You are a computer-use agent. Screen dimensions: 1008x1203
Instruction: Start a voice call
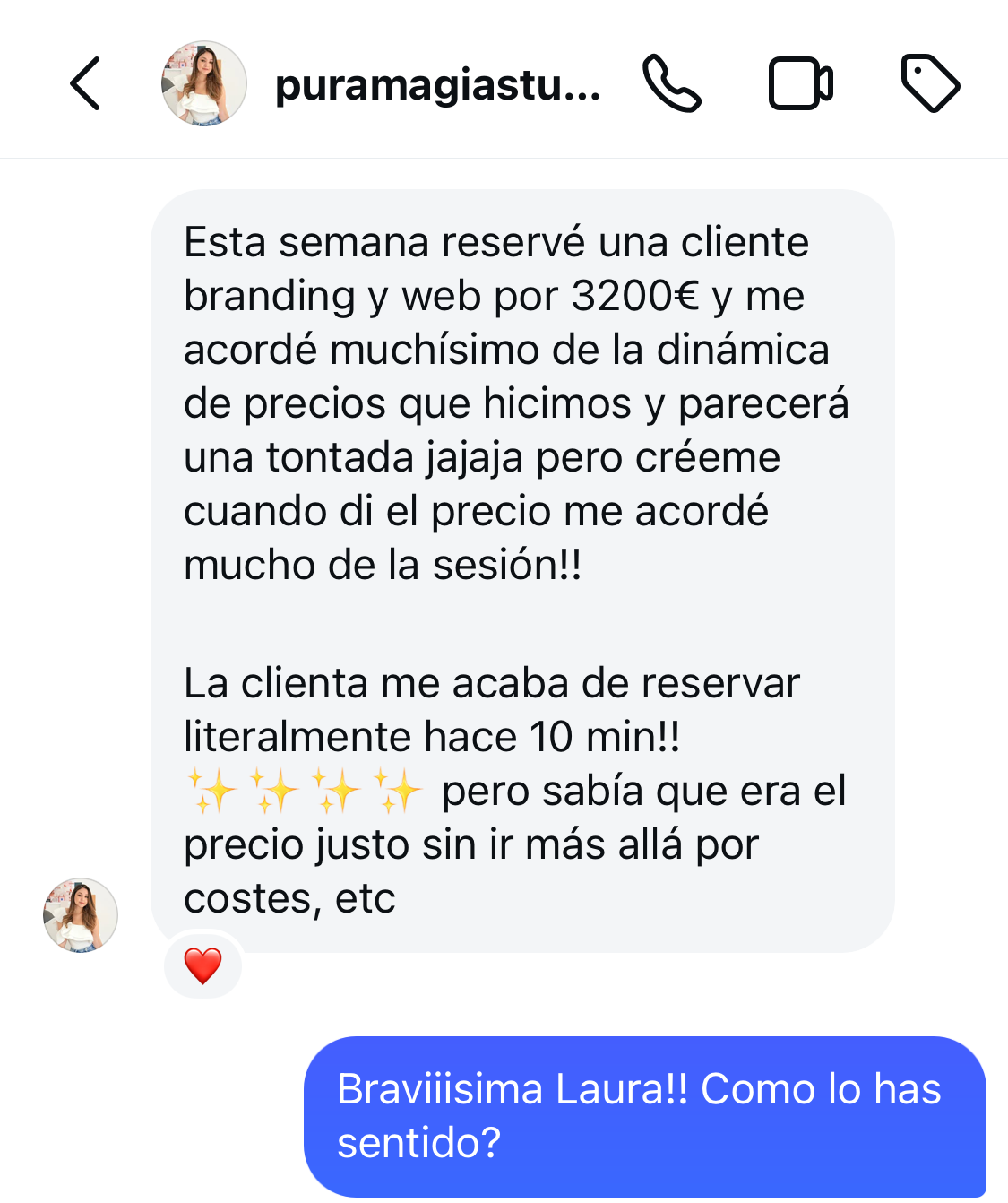point(671,84)
